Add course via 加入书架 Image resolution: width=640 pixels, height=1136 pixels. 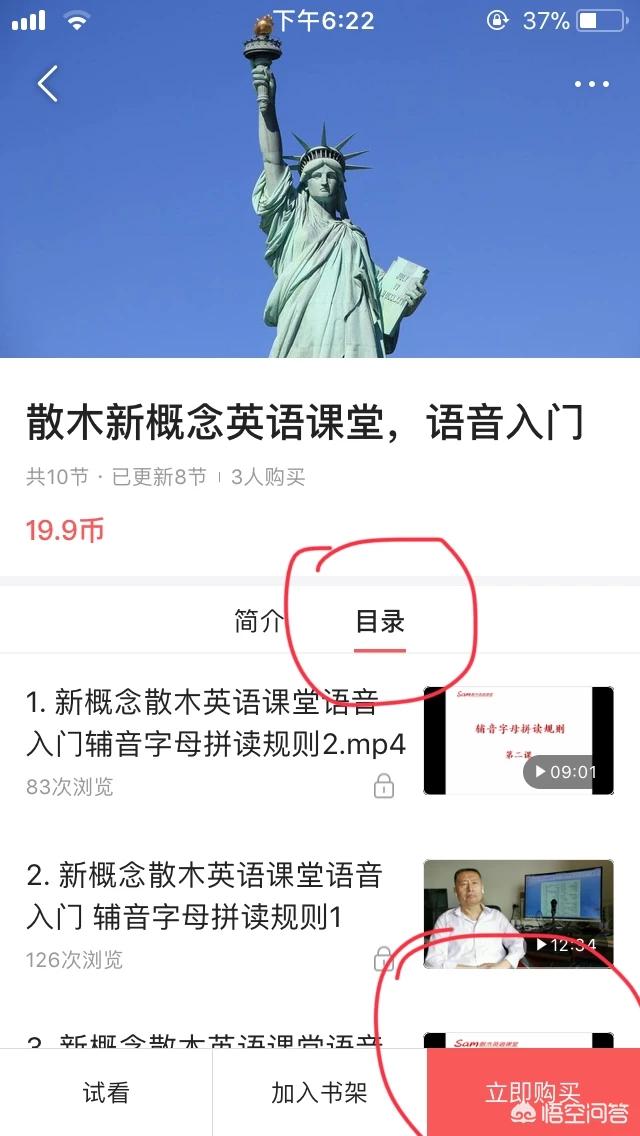[319, 1092]
